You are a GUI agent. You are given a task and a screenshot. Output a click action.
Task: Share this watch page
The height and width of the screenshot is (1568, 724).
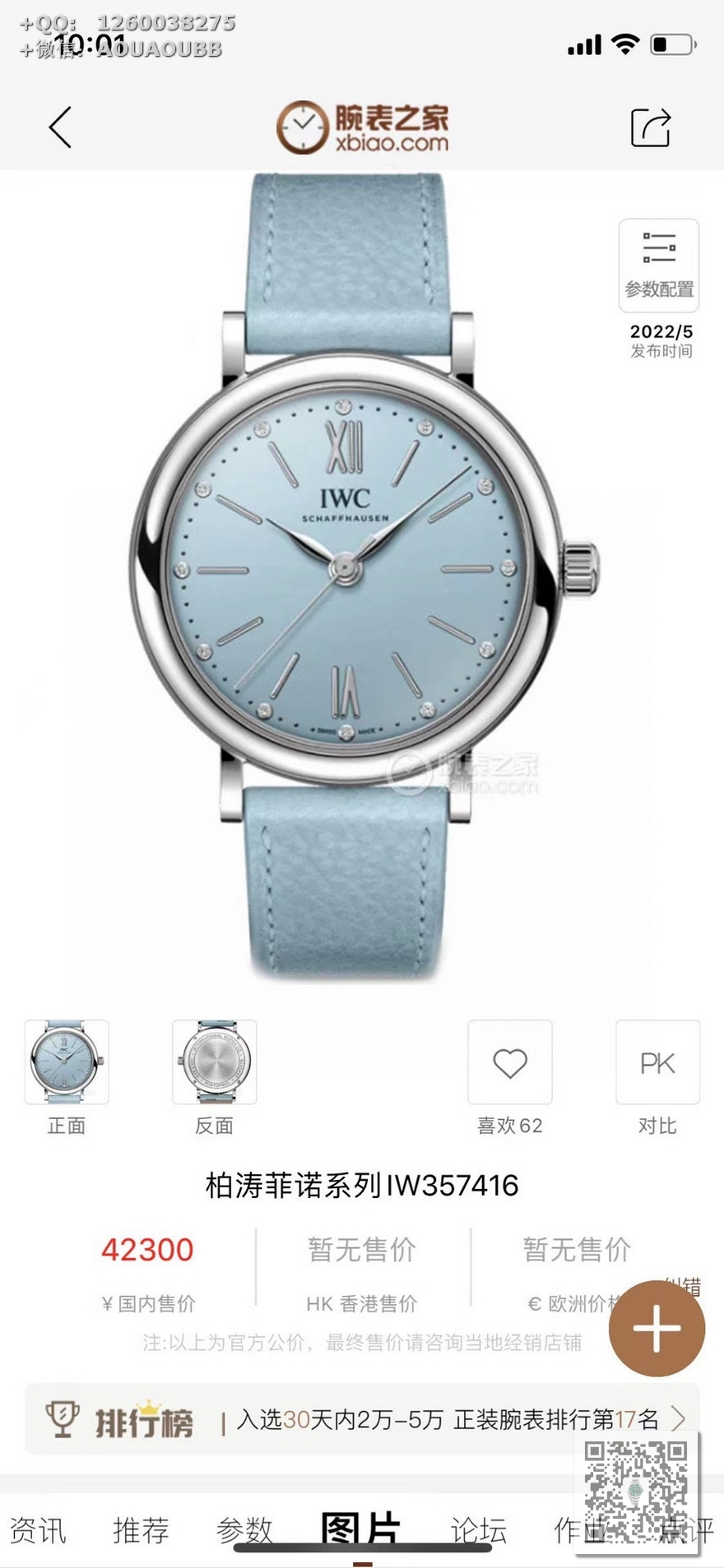pyautogui.click(x=650, y=127)
